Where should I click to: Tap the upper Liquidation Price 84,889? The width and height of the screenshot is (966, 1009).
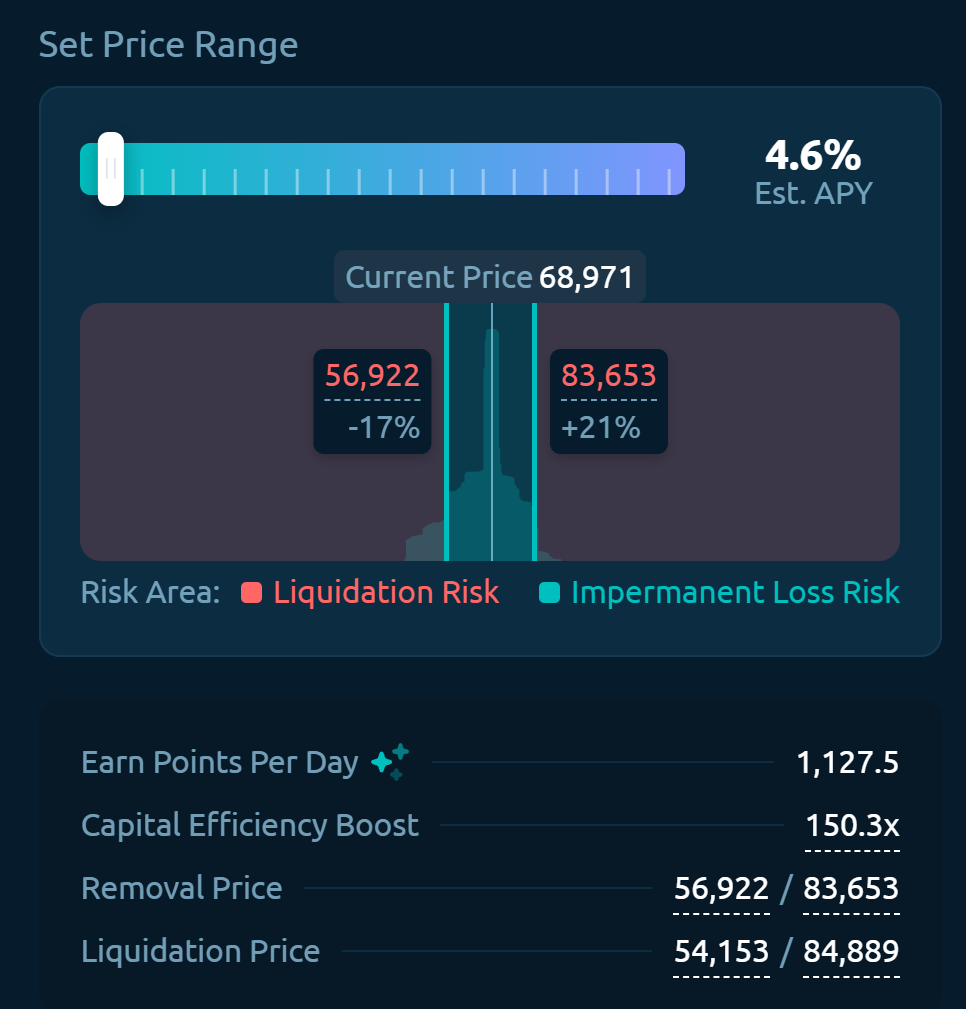pos(851,951)
